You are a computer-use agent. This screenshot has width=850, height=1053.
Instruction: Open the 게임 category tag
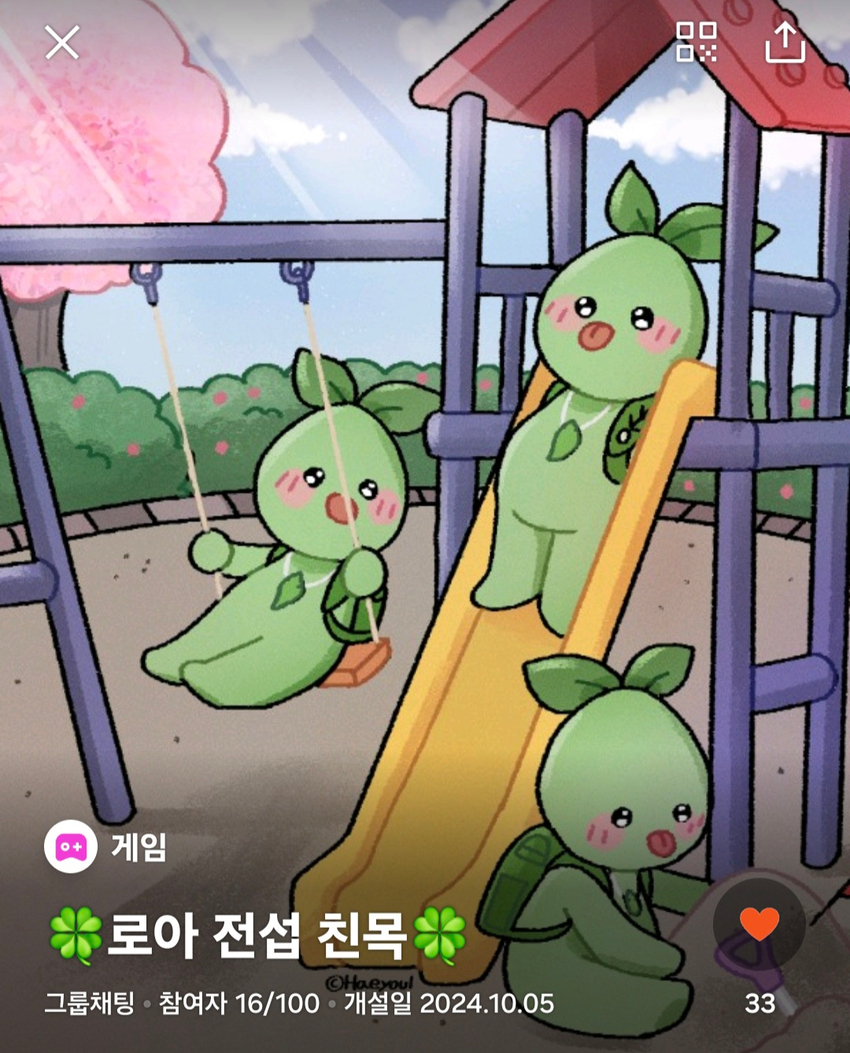coord(106,848)
